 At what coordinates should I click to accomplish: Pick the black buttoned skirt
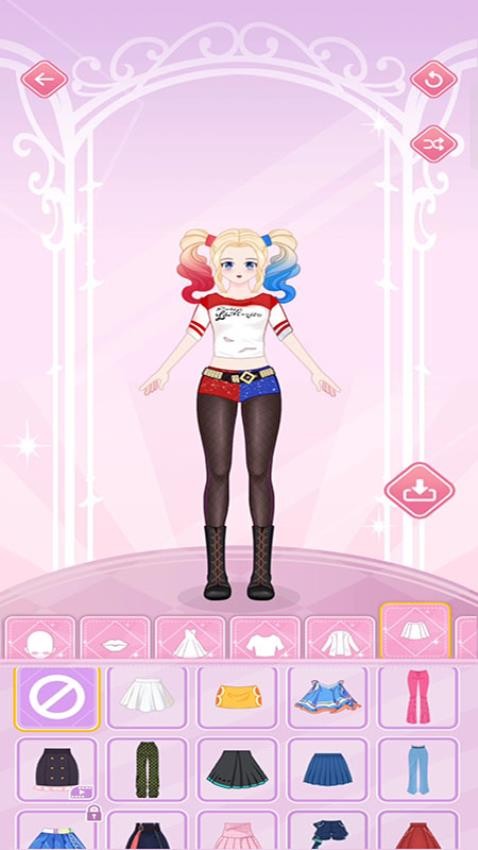point(57,770)
